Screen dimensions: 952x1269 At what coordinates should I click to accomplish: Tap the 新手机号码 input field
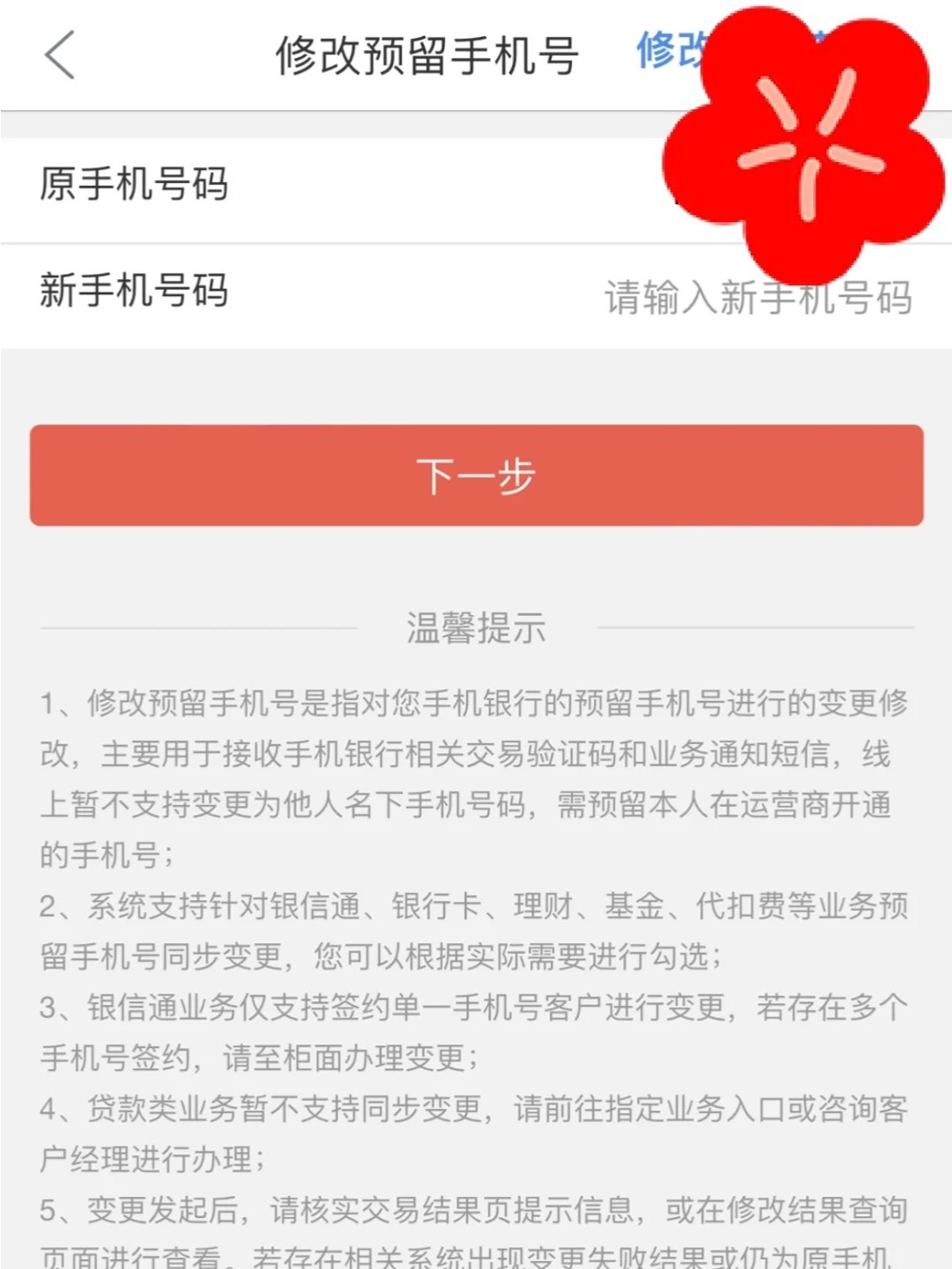[756, 298]
